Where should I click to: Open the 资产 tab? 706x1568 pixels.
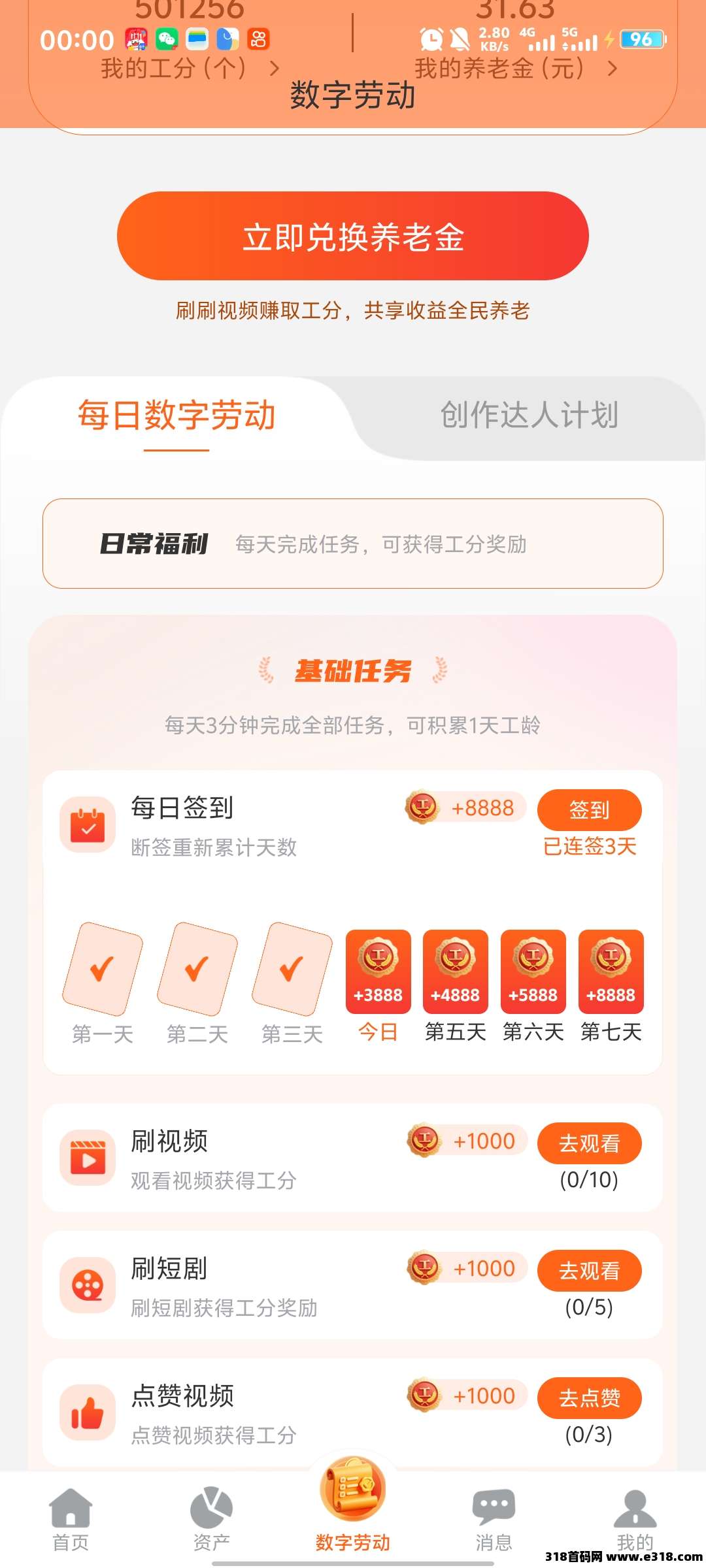tap(211, 1519)
